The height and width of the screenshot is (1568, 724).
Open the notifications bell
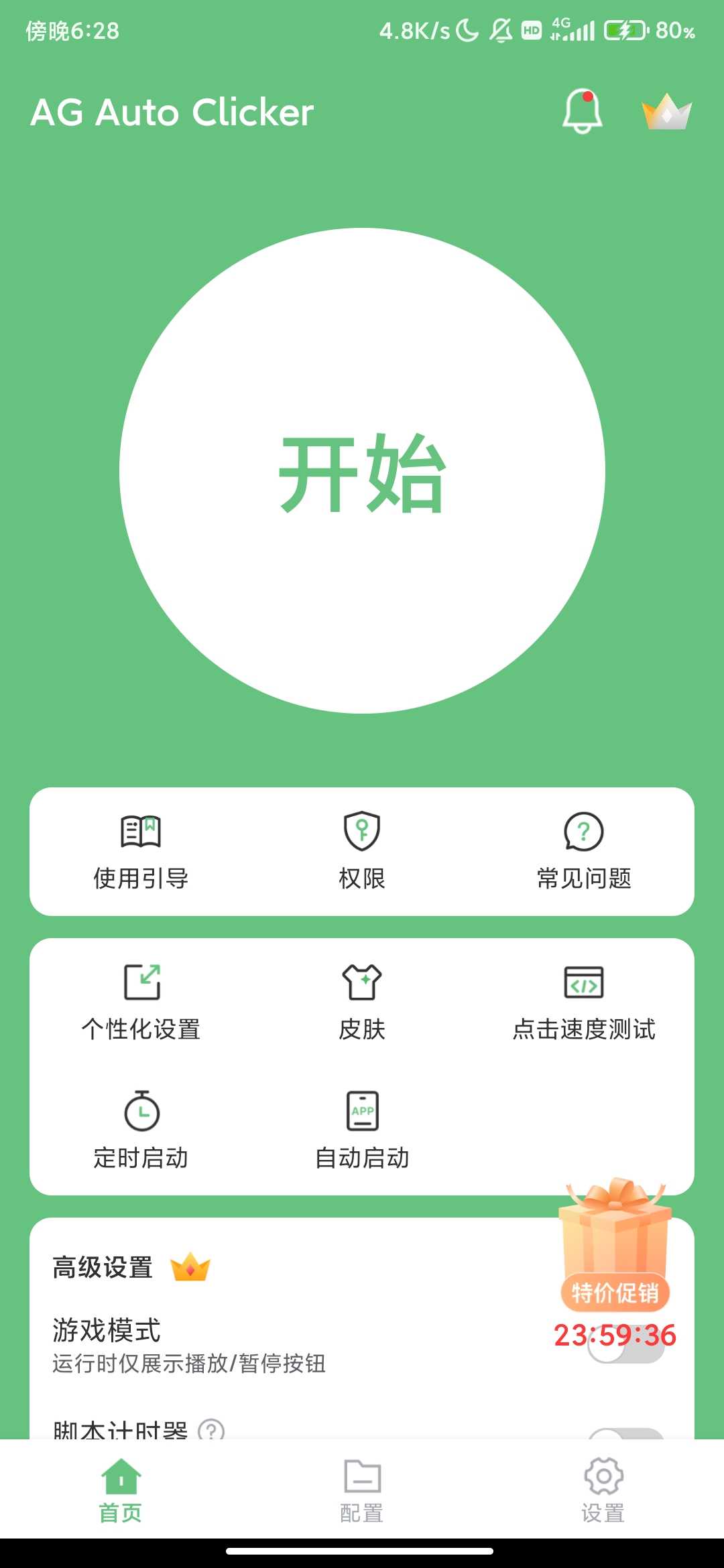(x=582, y=112)
